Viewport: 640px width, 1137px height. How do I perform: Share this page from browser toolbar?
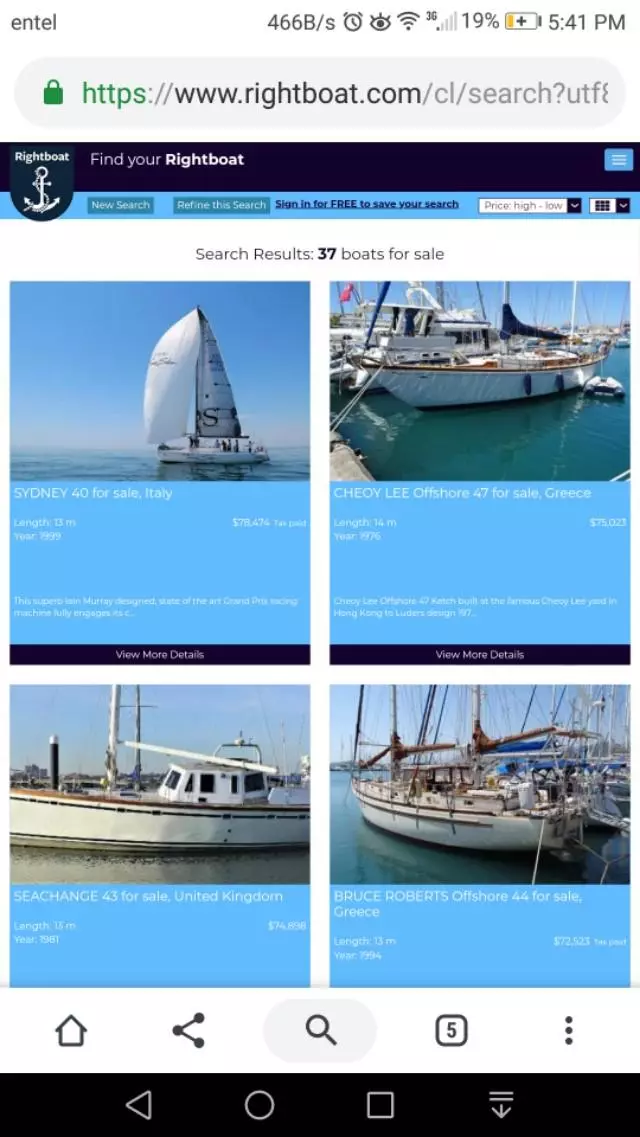coord(188,1030)
